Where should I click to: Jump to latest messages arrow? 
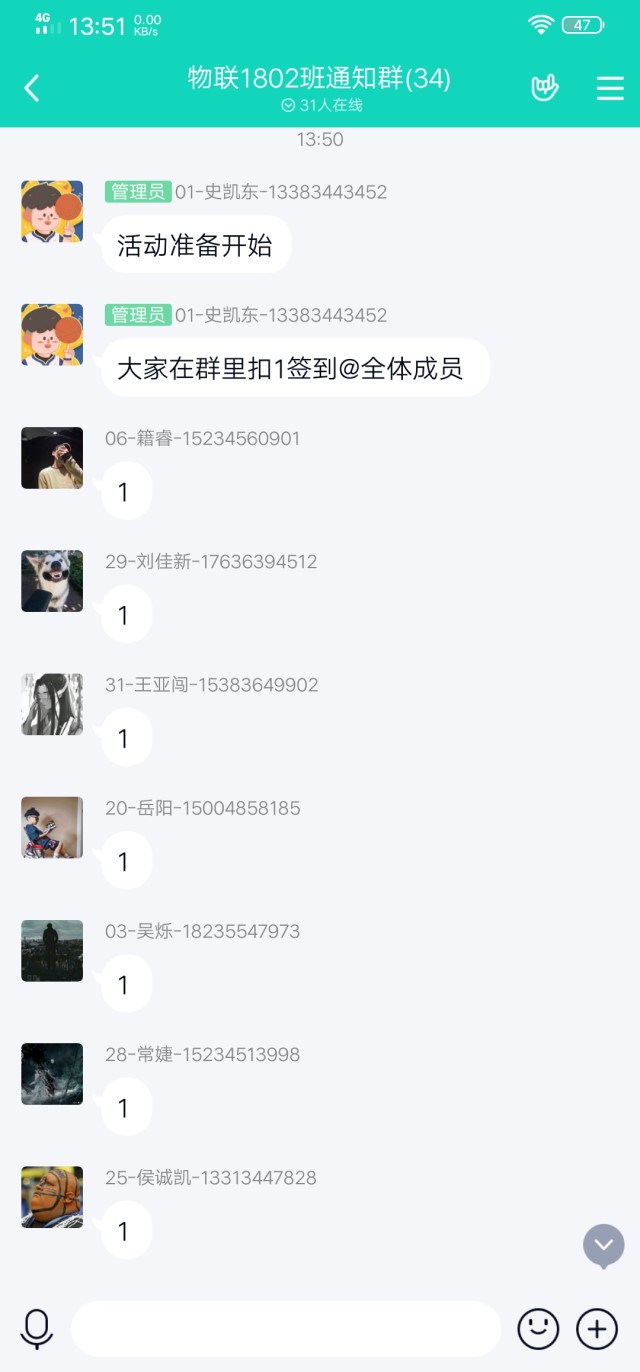point(604,1246)
